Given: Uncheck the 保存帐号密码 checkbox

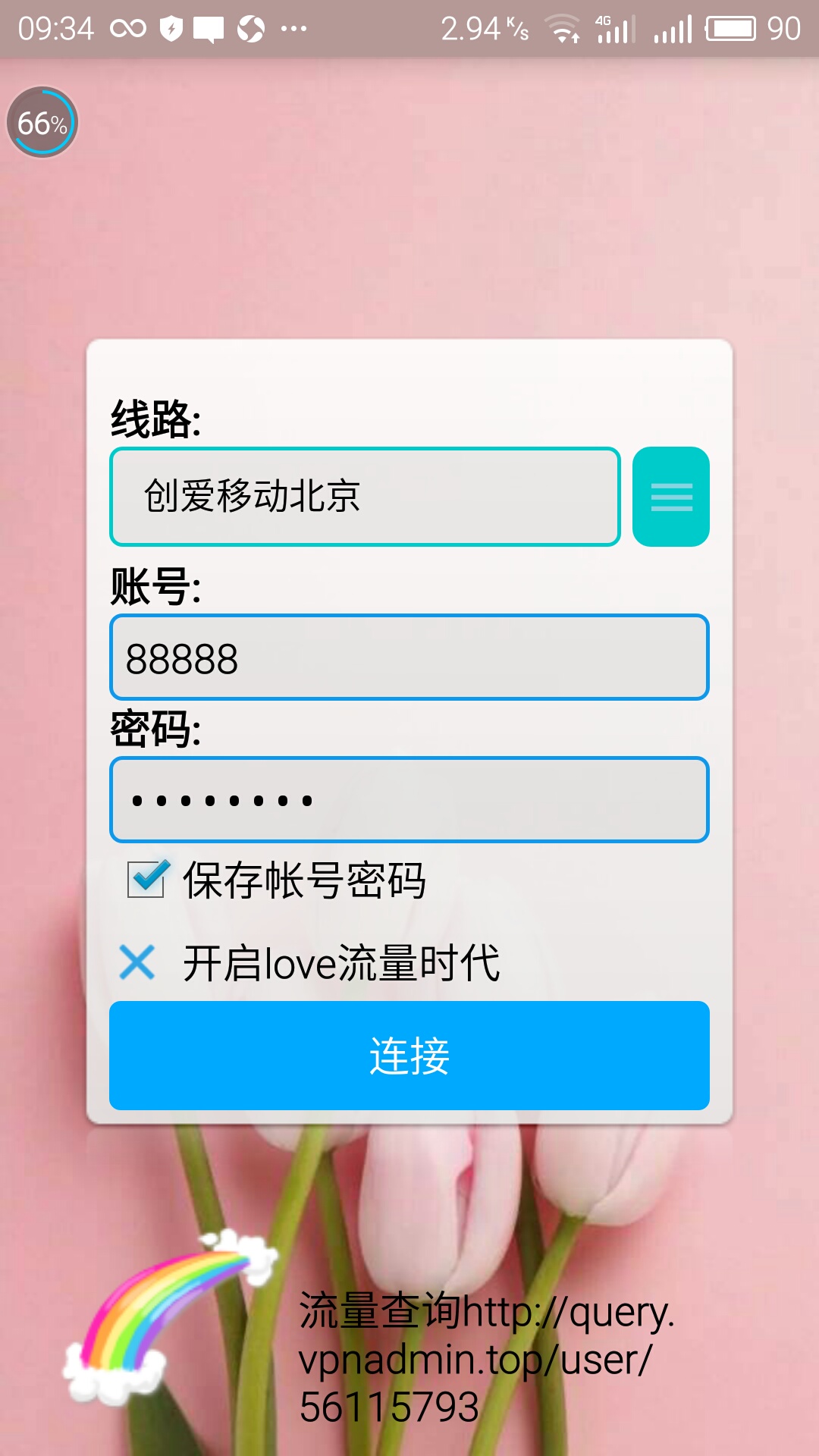Looking at the screenshot, I should 146,880.
